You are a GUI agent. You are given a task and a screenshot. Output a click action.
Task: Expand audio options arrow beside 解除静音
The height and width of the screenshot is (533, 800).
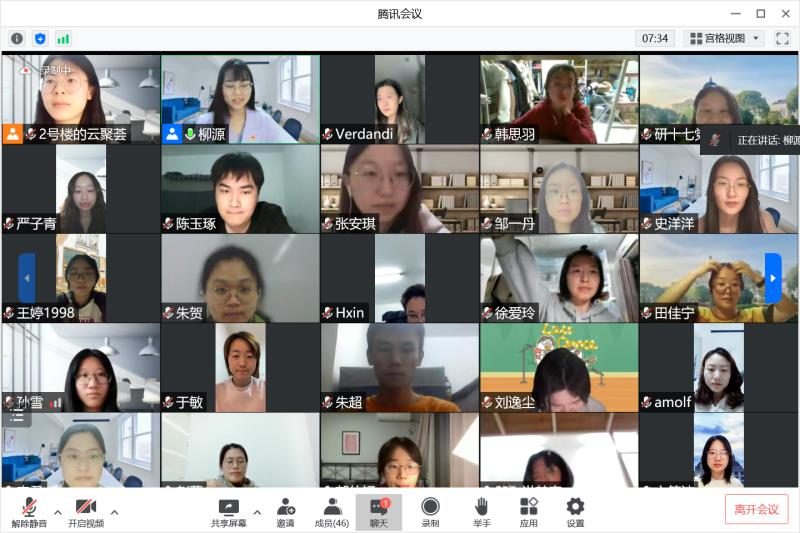coord(57,512)
